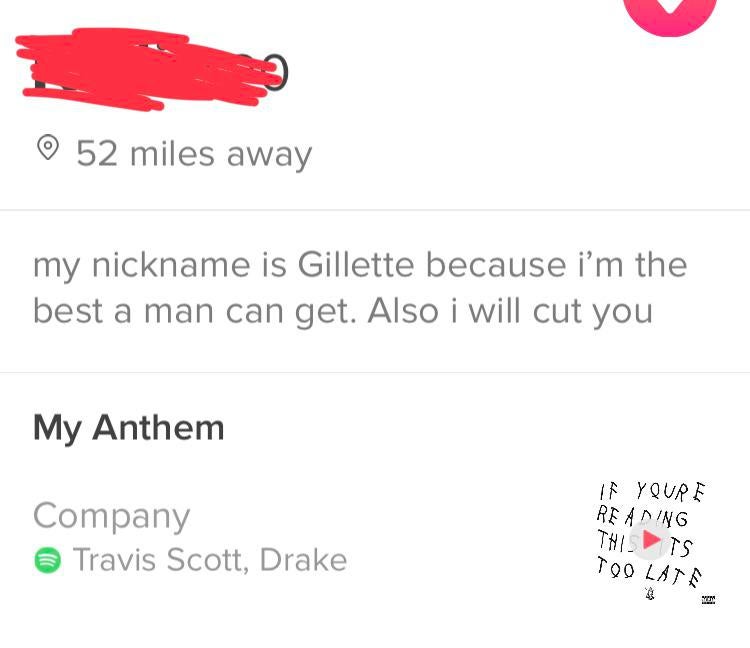750x648 pixels.
Task: Tap the pink circular button at top right
Action: (669, 10)
